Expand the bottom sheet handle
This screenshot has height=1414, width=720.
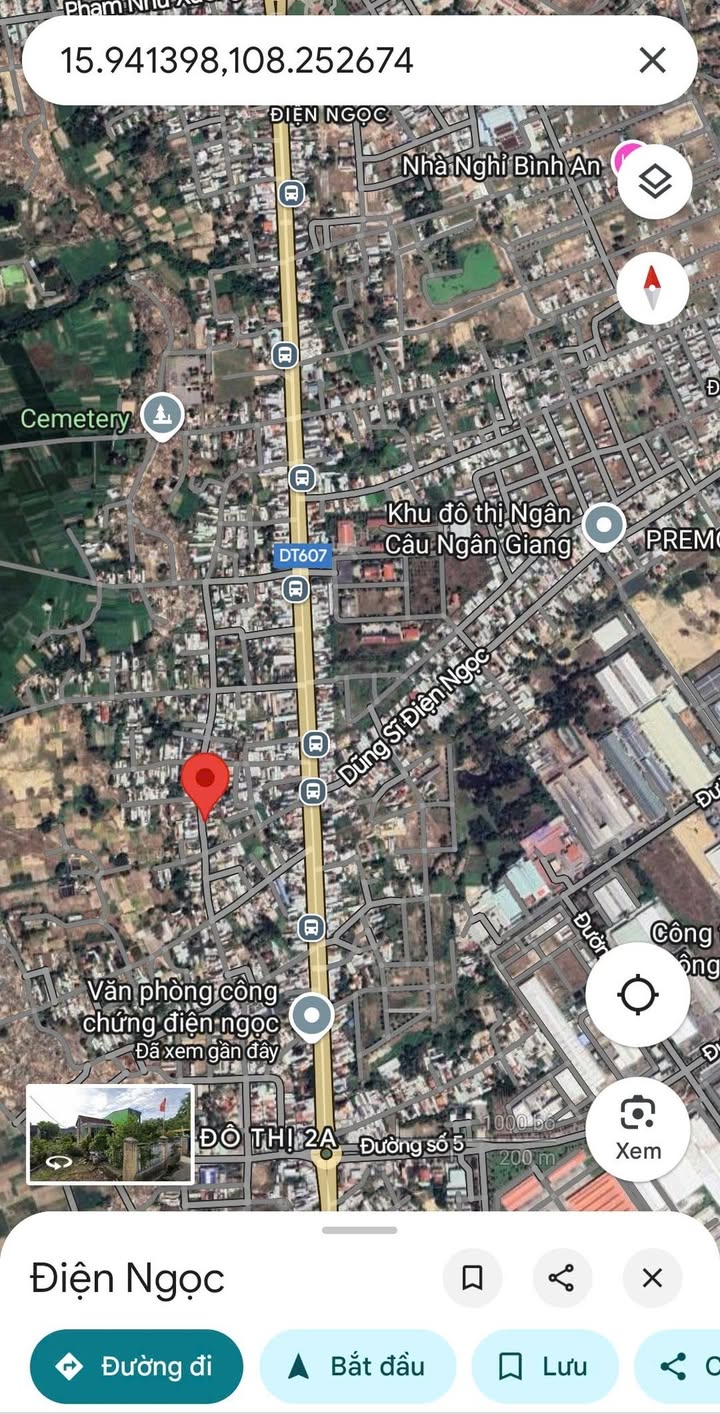point(360,1229)
